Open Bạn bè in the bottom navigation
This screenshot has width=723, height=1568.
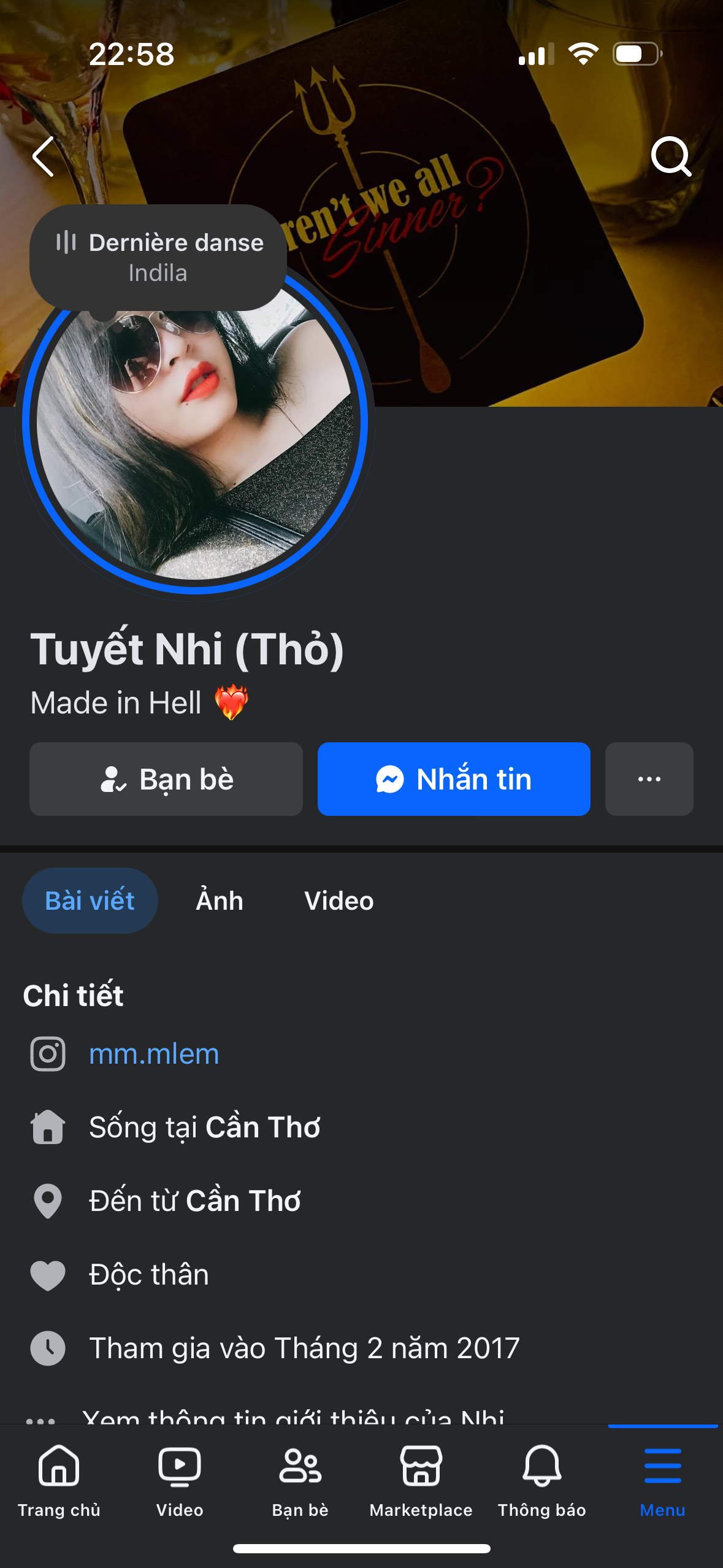[x=300, y=1480]
